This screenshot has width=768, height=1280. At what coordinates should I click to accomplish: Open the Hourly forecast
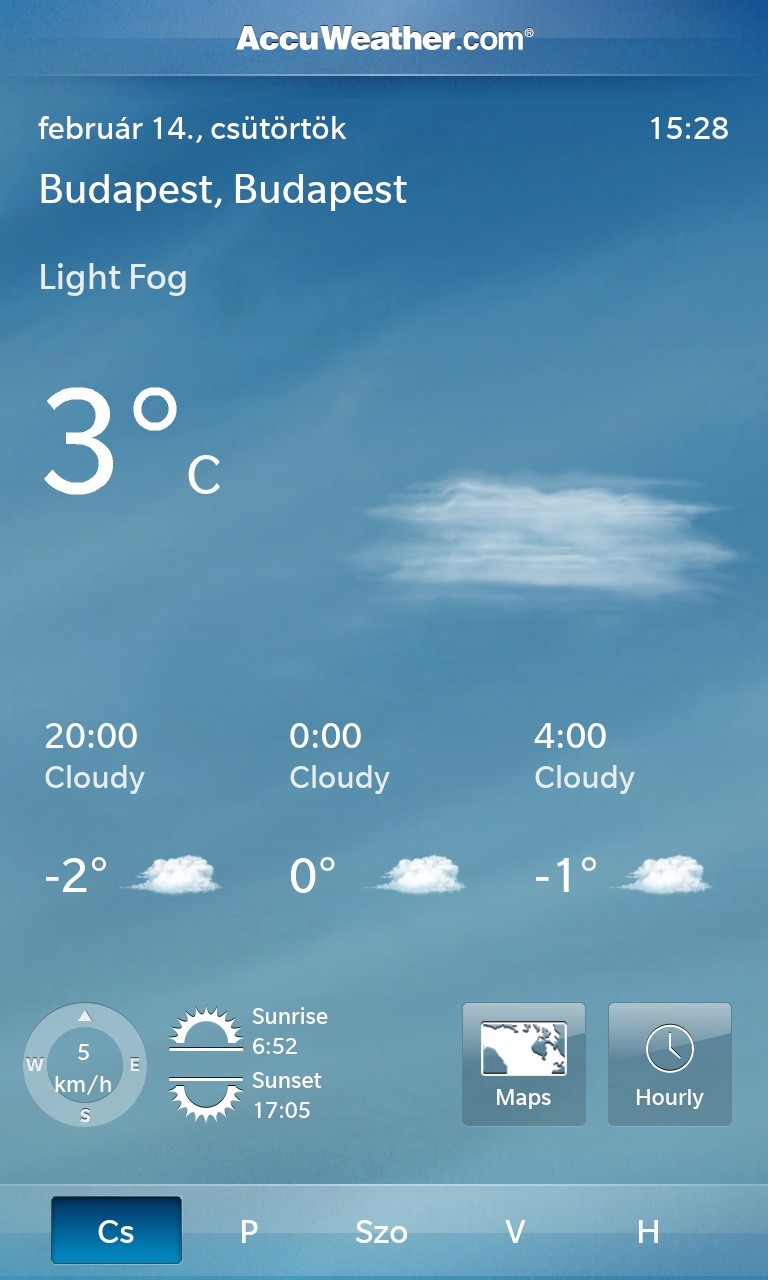pos(670,1064)
